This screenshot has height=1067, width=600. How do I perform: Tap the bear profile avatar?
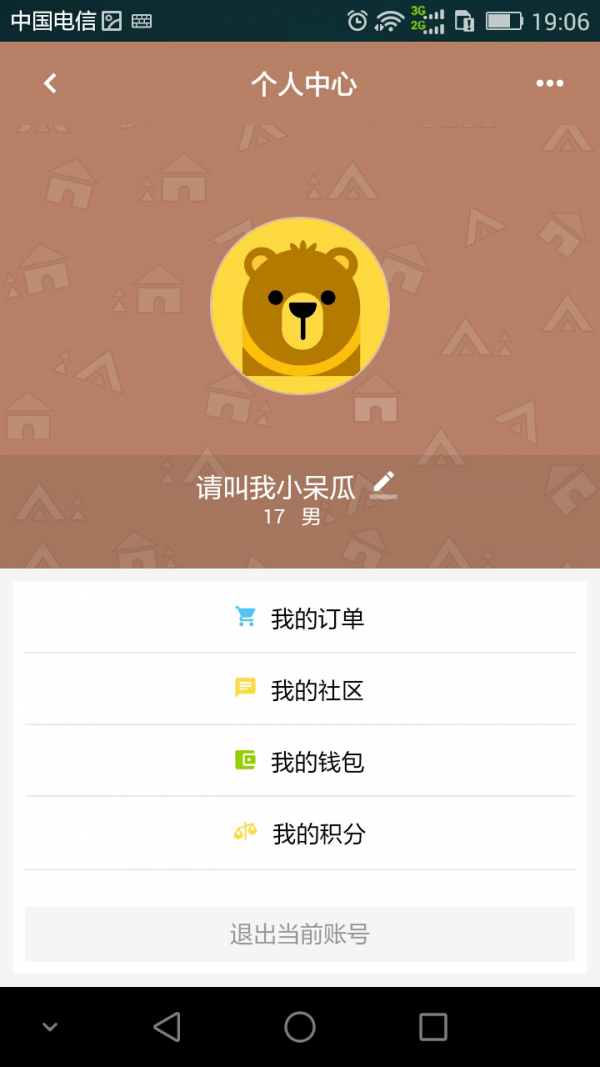point(300,306)
